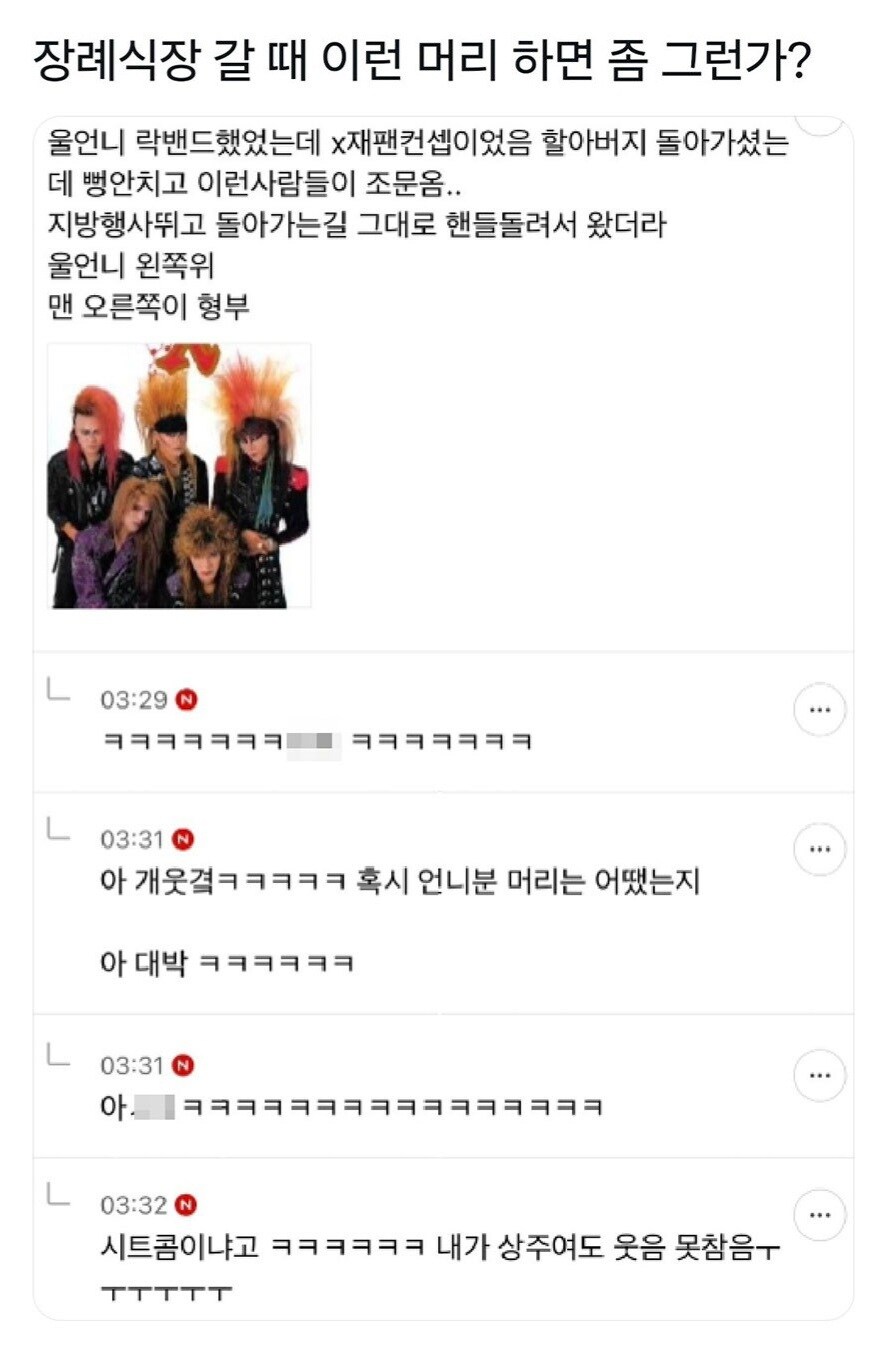This screenshot has width=888, height=1350.
Task: Open the more options menu on the first 03:31 comment
Action: [822, 848]
